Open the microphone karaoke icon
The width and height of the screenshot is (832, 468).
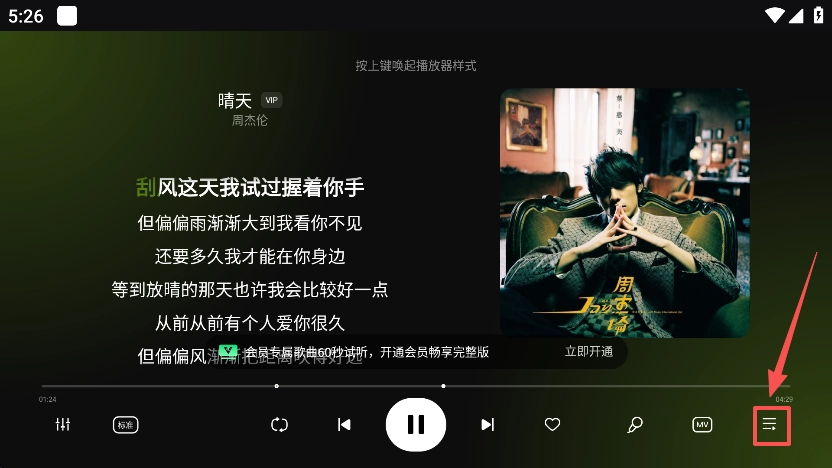[635, 425]
